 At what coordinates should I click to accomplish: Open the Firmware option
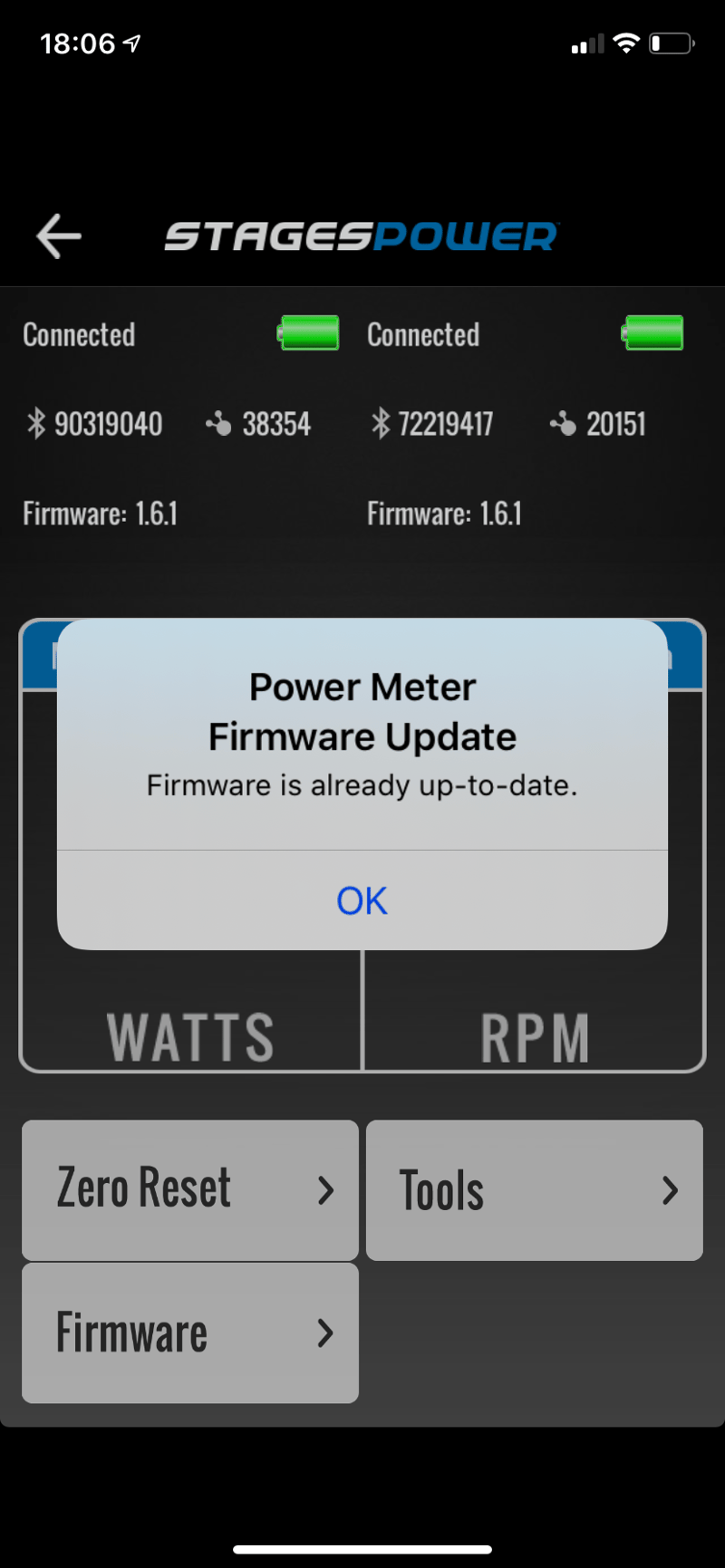190,1332
